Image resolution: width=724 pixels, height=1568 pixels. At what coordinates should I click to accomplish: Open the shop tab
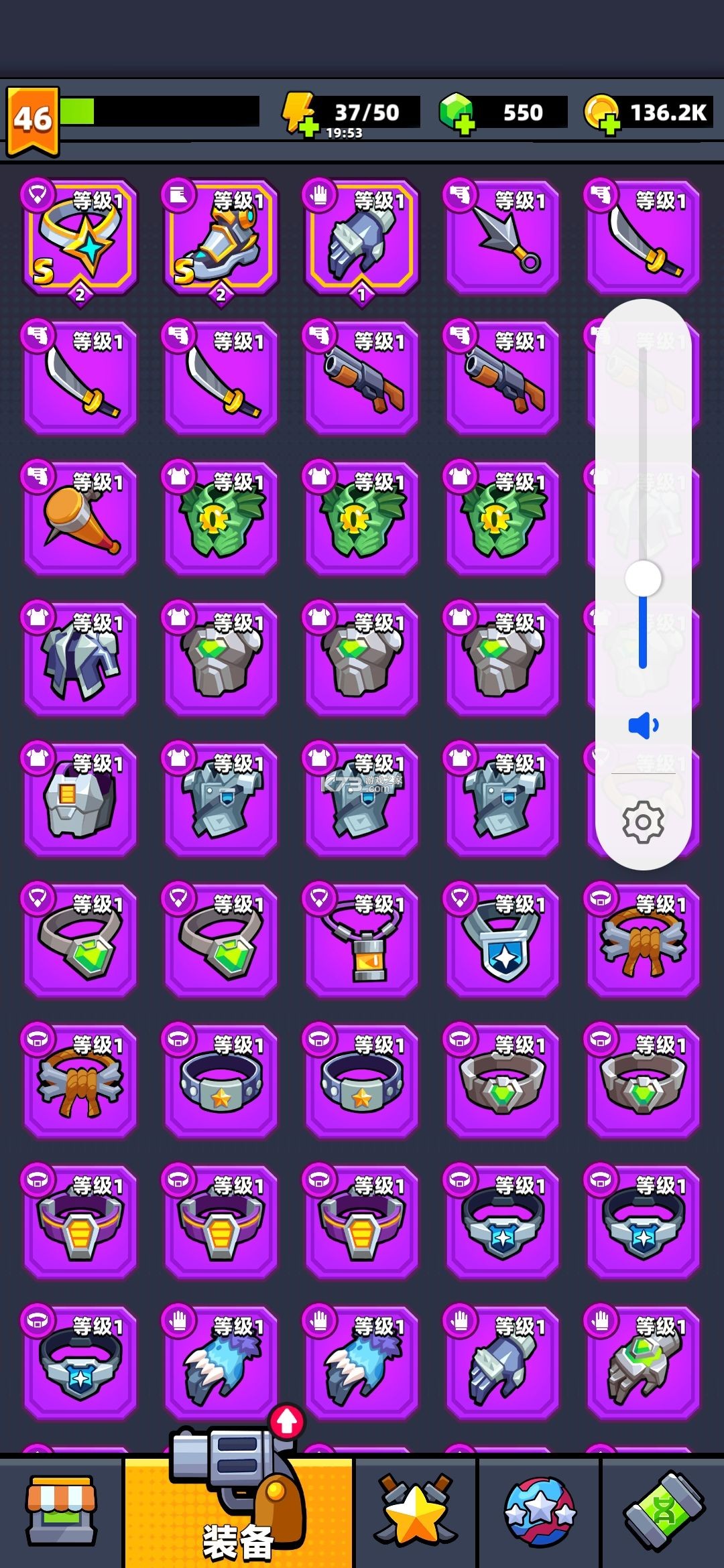(61, 1511)
